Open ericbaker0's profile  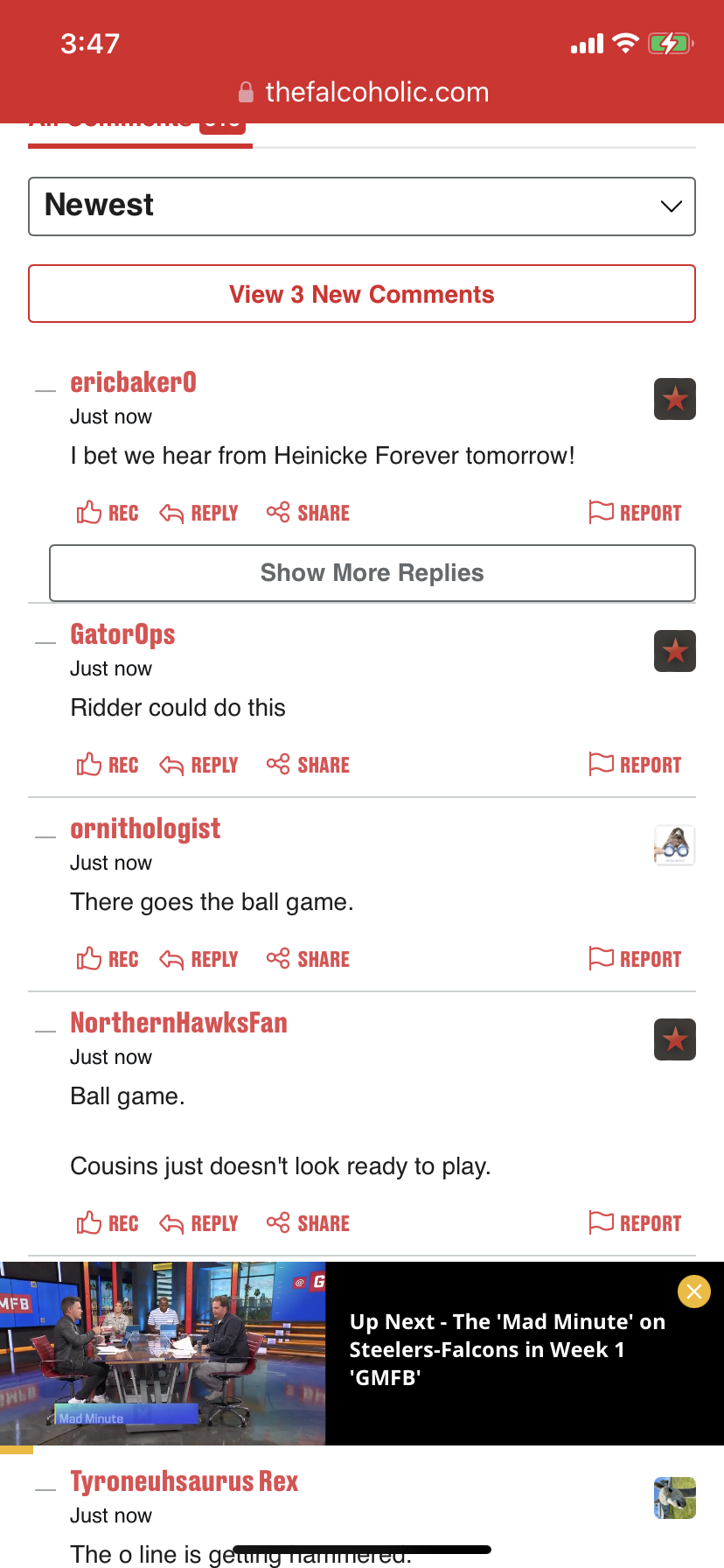coord(133,382)
